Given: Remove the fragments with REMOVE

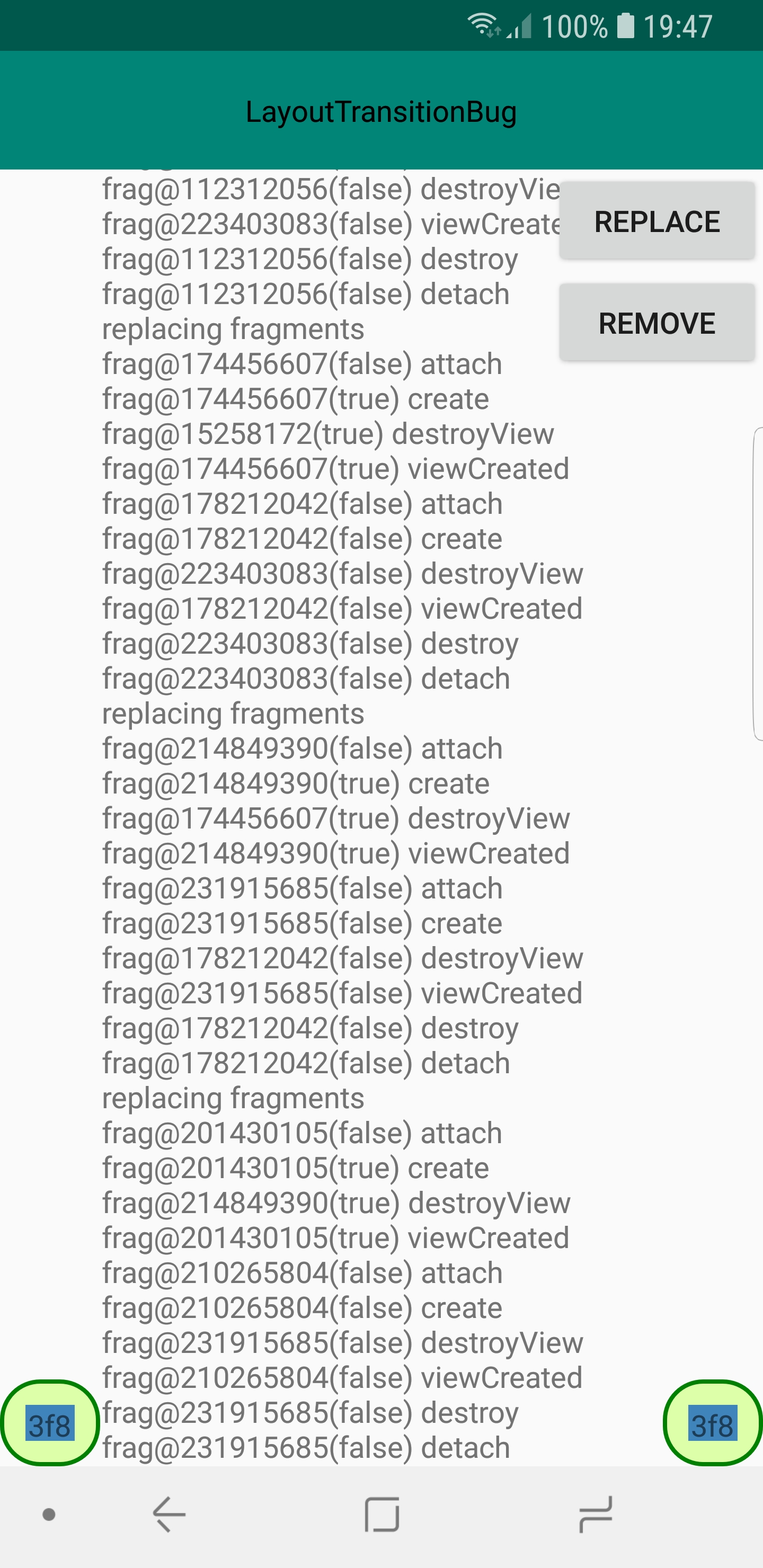Looking at the screenshot, I should click(x=657, y=323).
